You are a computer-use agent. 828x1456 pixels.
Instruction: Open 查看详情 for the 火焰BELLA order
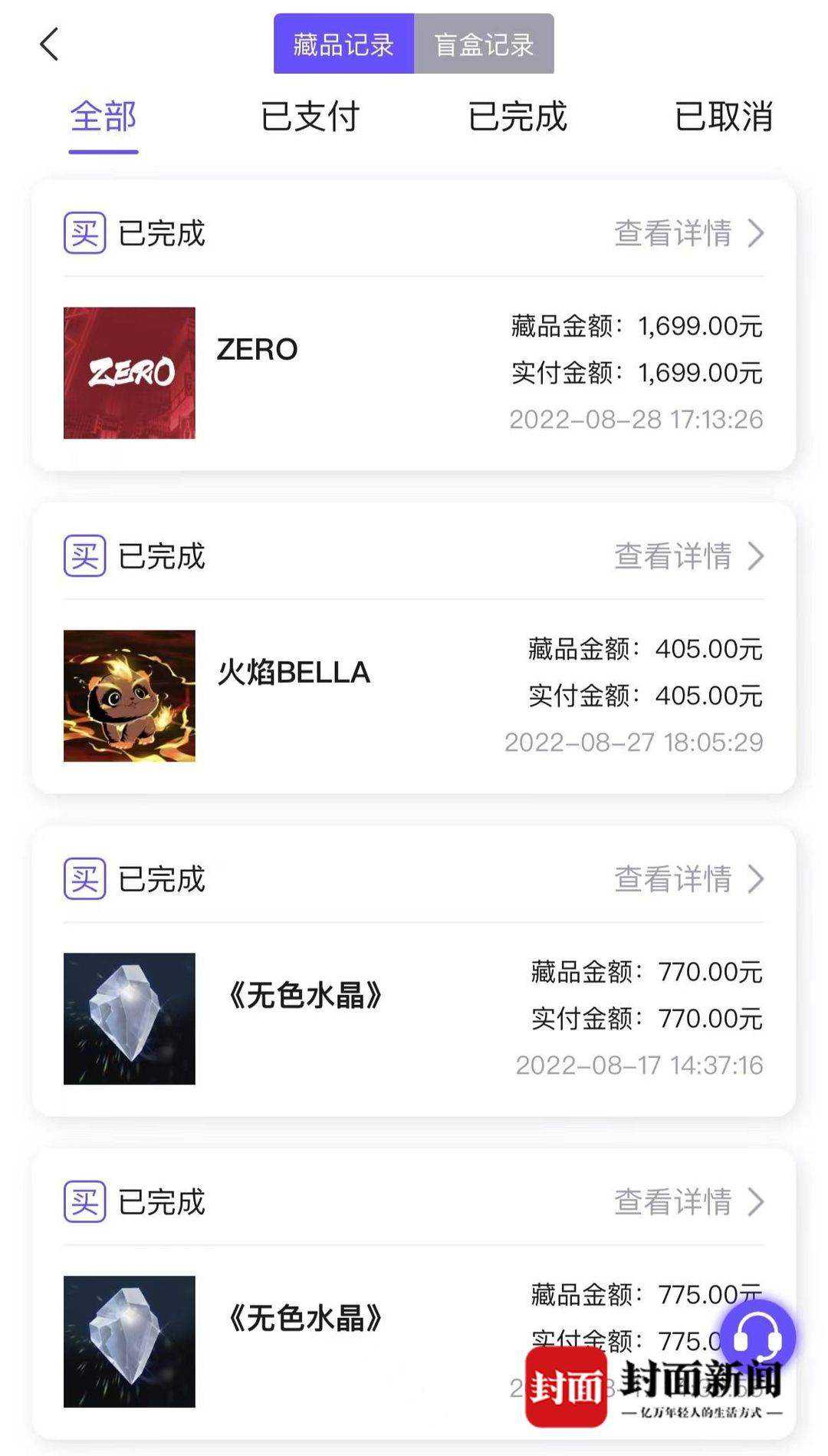tap(688, 556)
